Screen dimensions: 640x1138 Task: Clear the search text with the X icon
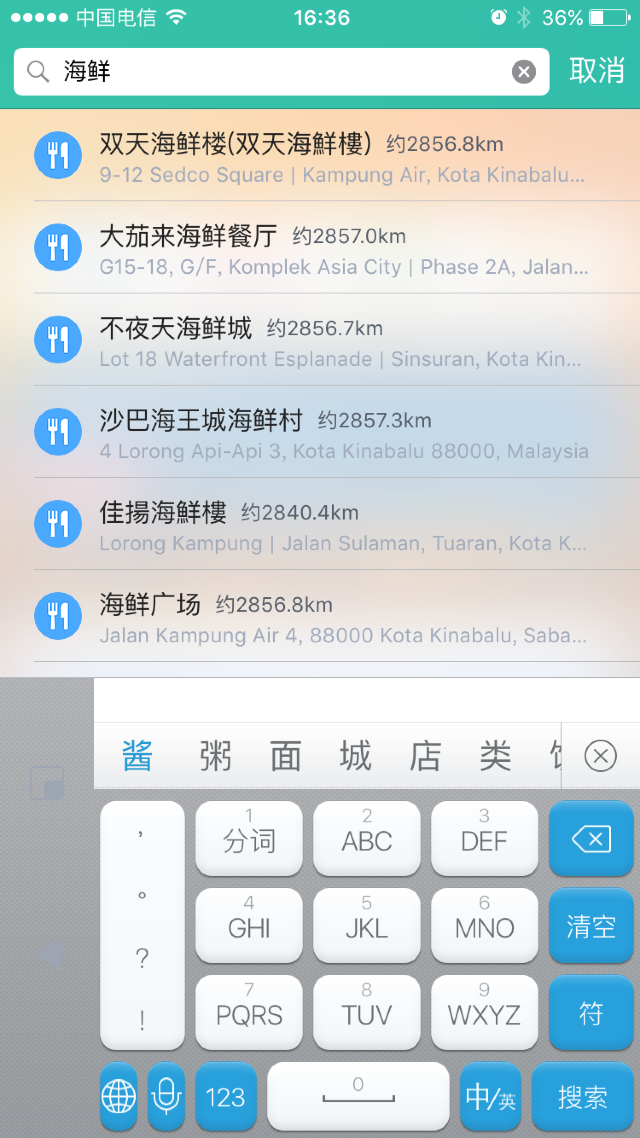[524, 71]
